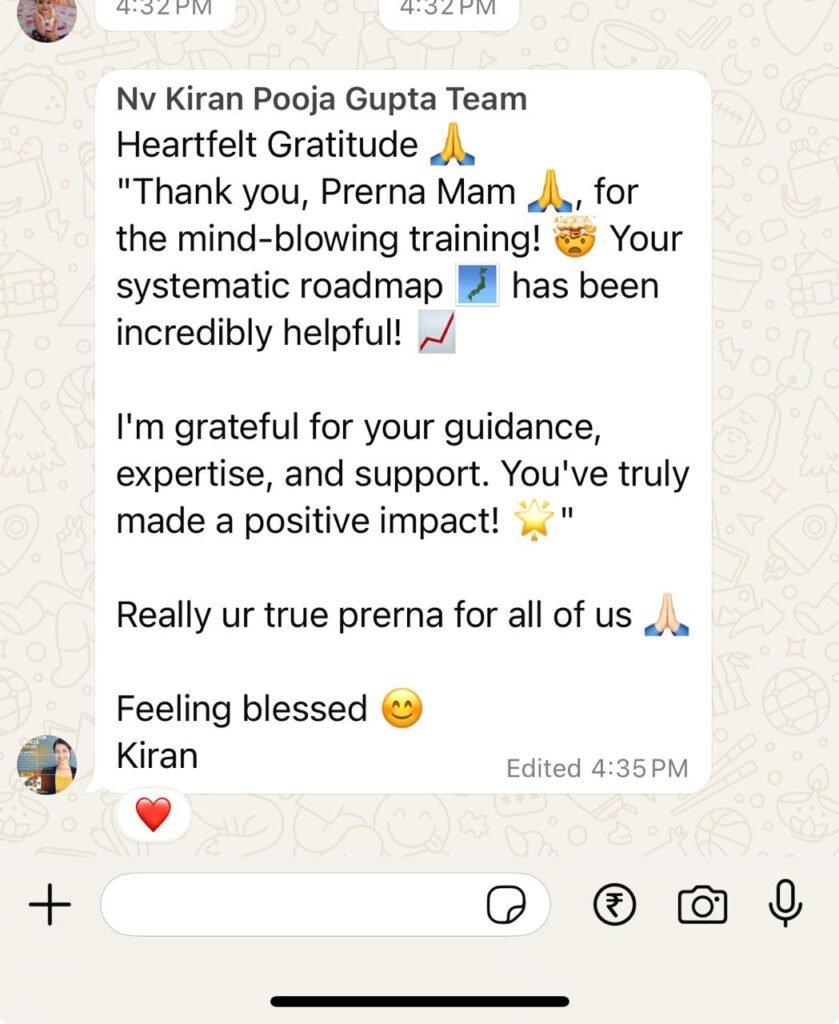Screen dimensions: 839x1024
Task: Tap the microphone voice message icon
Action: (785, 904)
